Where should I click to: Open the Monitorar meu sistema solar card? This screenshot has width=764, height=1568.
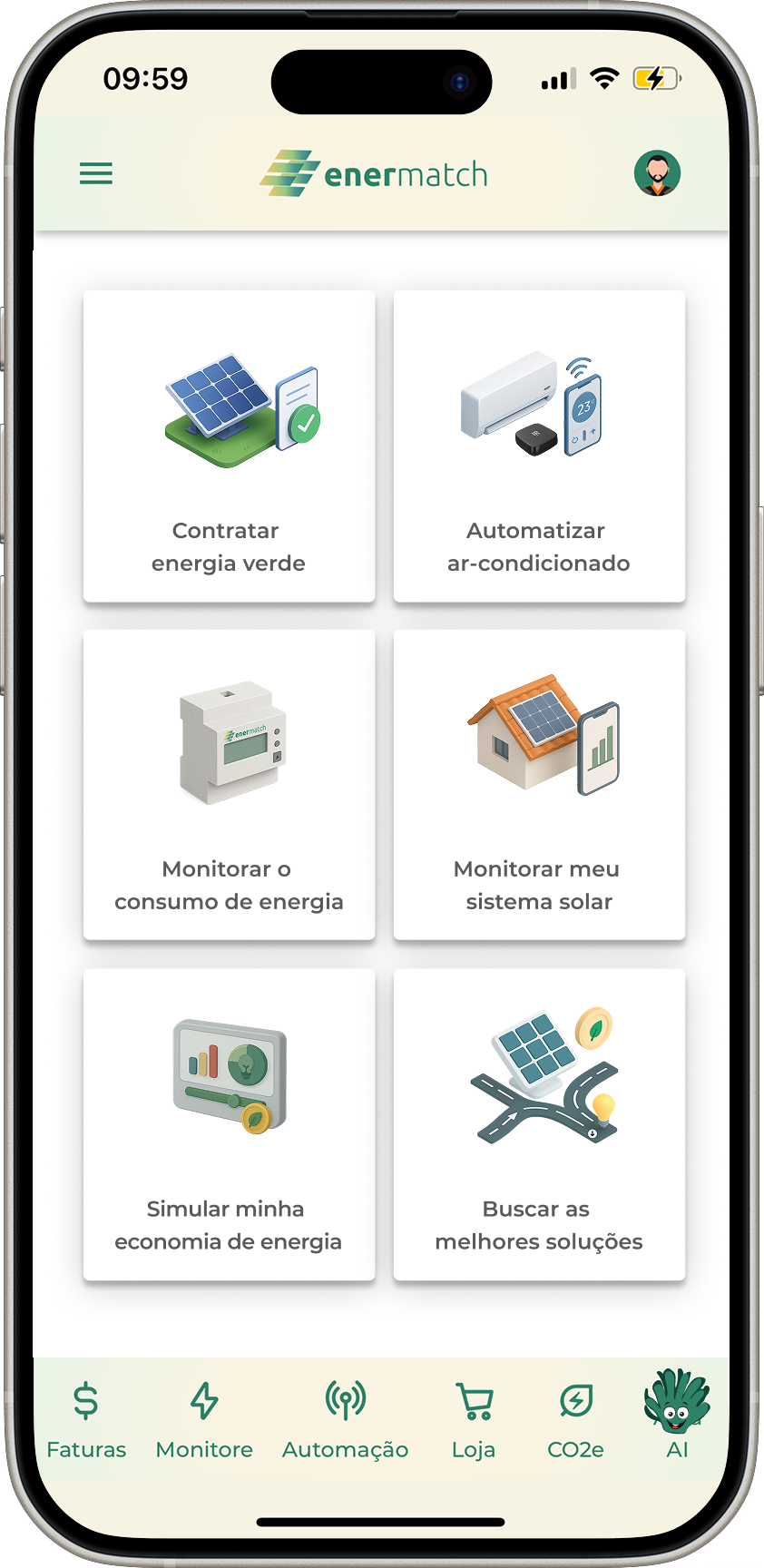coord(539,785)
